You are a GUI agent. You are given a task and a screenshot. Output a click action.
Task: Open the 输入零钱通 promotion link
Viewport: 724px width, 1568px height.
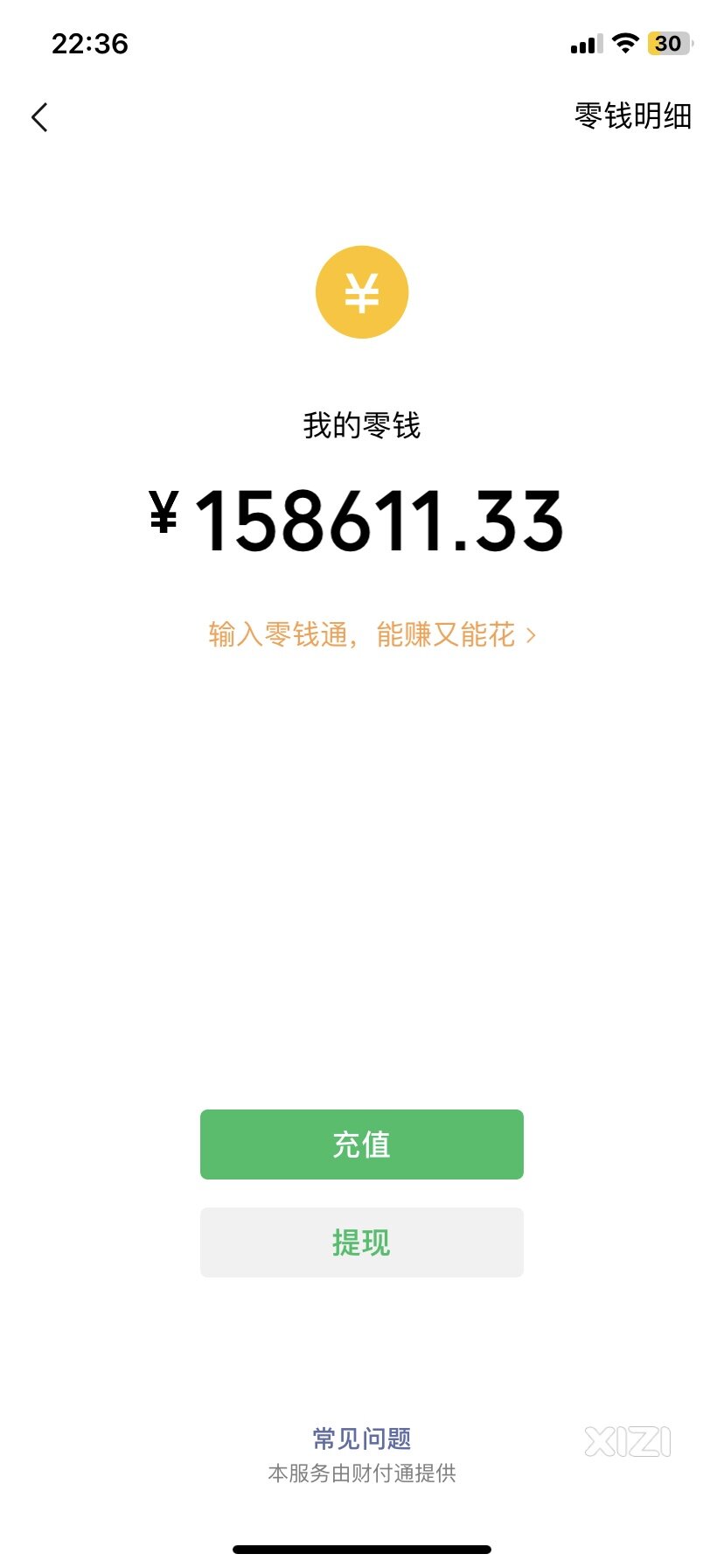(x=372, y=634)
